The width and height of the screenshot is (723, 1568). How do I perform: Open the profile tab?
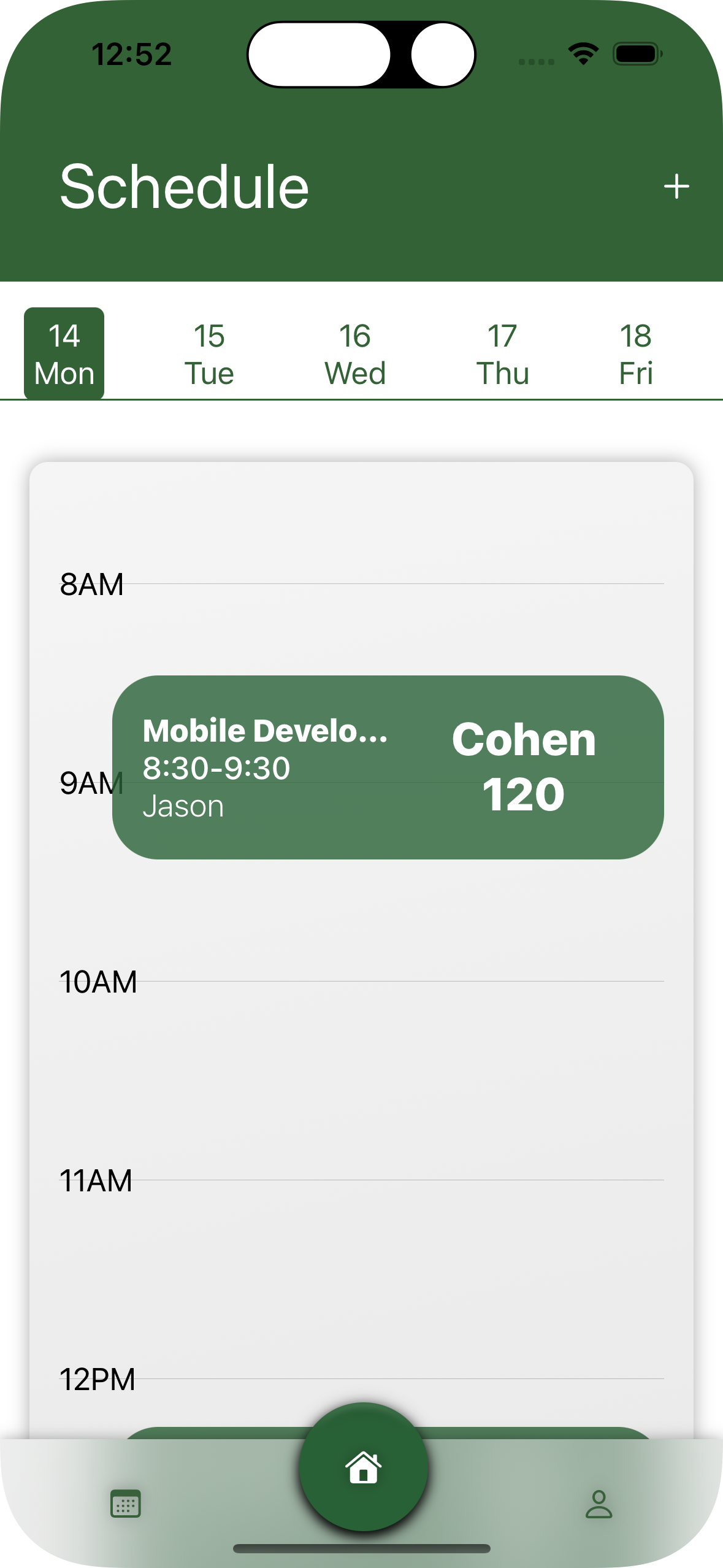[599, 1504]
